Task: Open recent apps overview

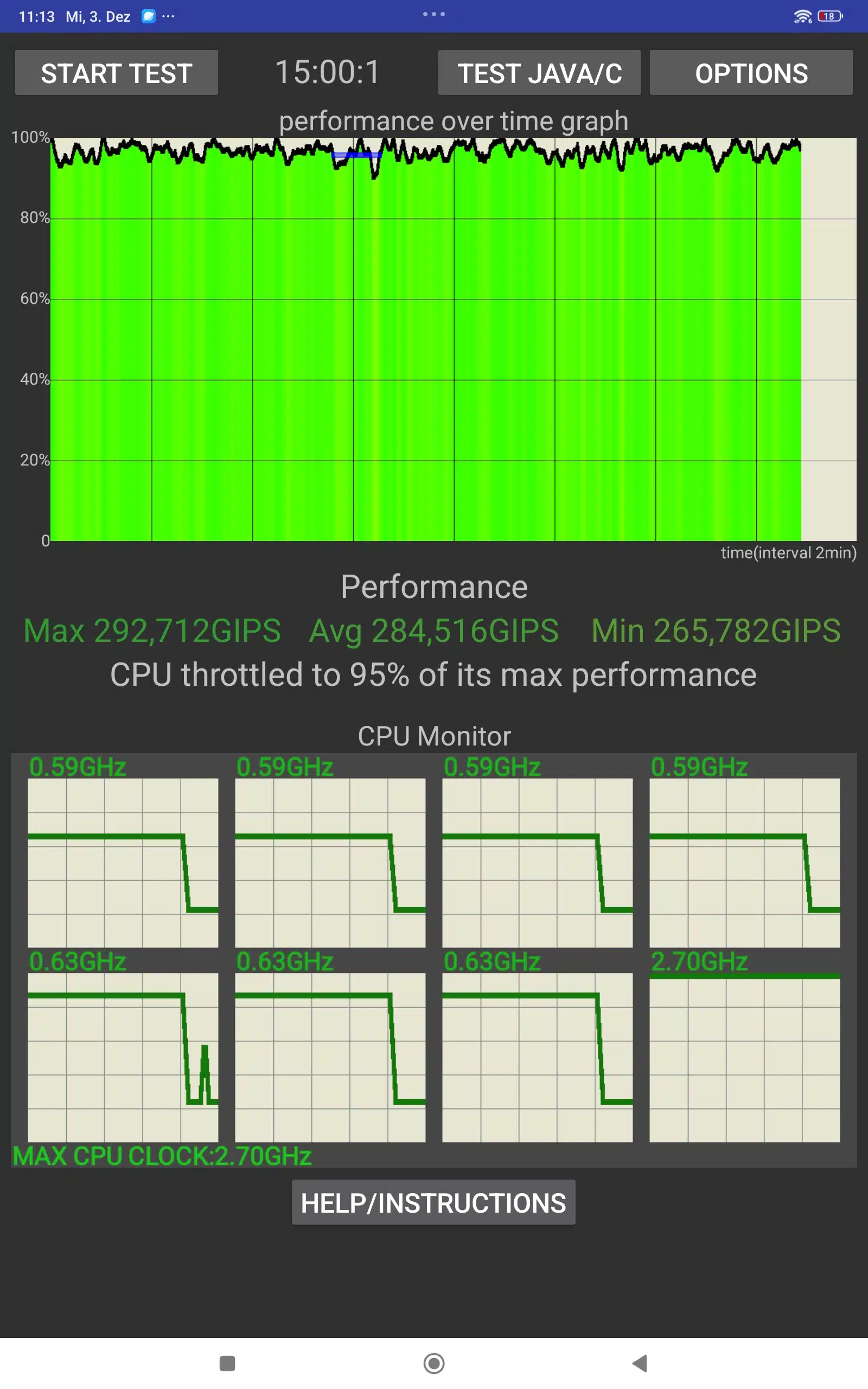Action: point(227,1363)
